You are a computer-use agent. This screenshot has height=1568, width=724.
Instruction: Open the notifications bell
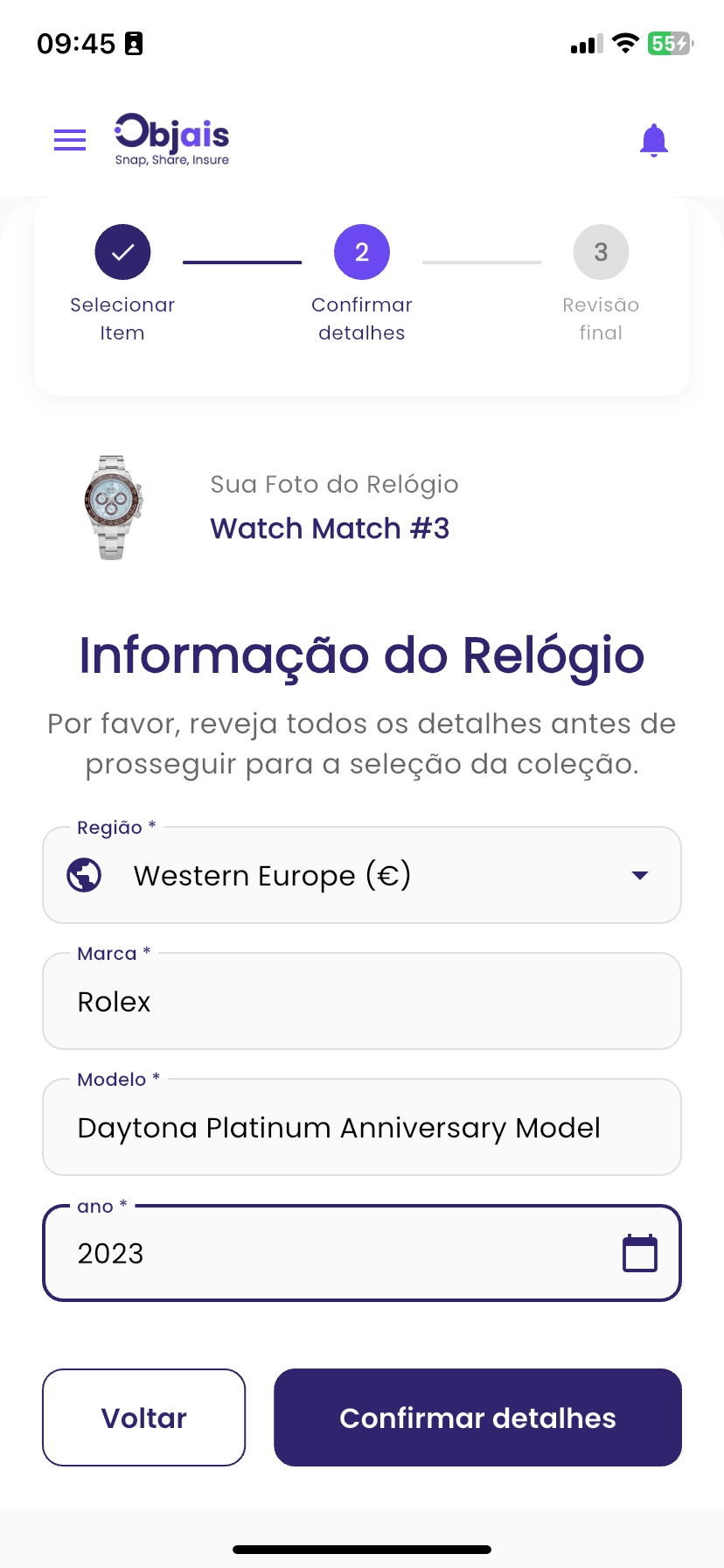[654, 140]
